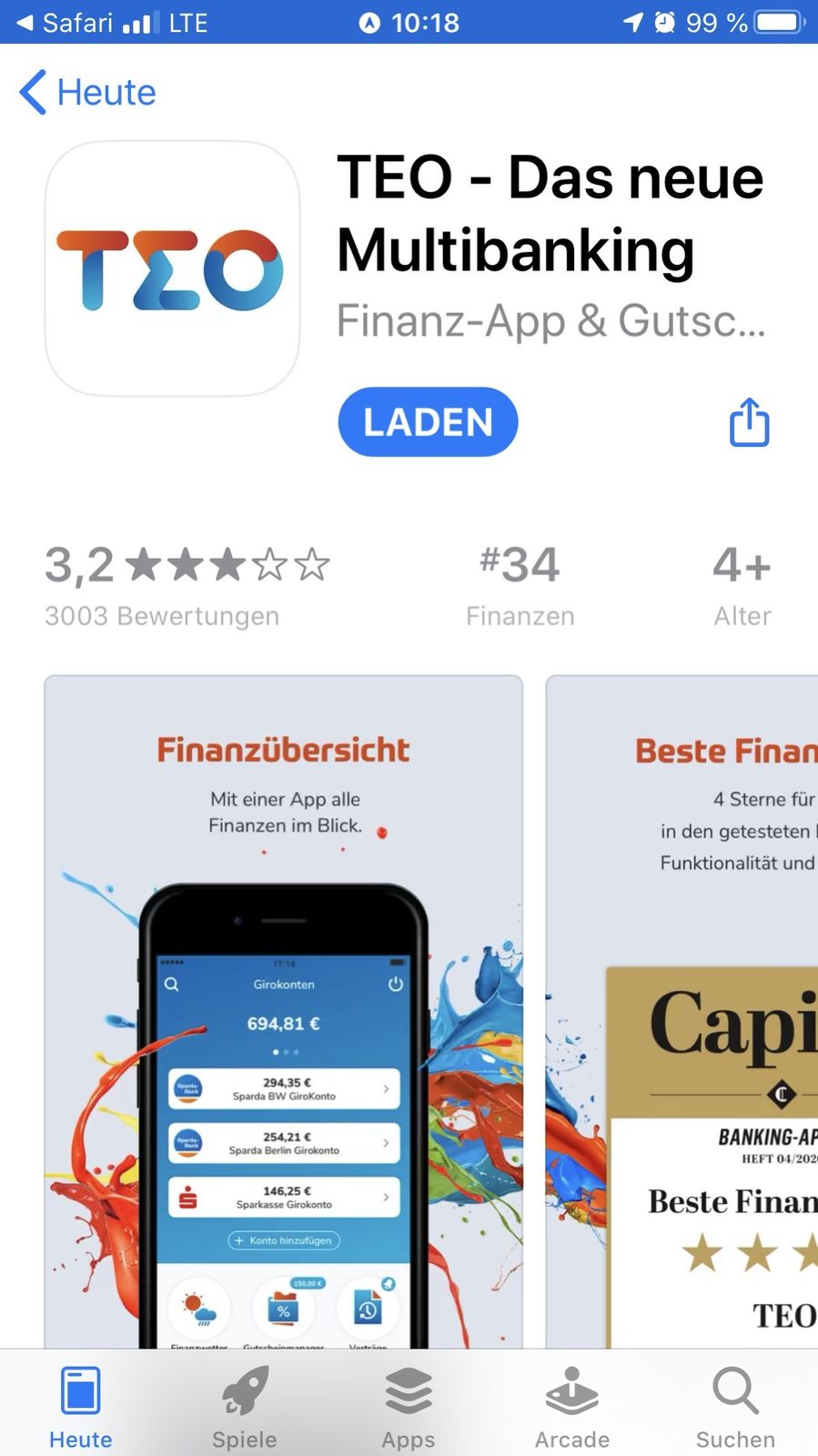The image size is (818, 1456).
Task: Open the Suchen tab
Action: [735, 1406]
